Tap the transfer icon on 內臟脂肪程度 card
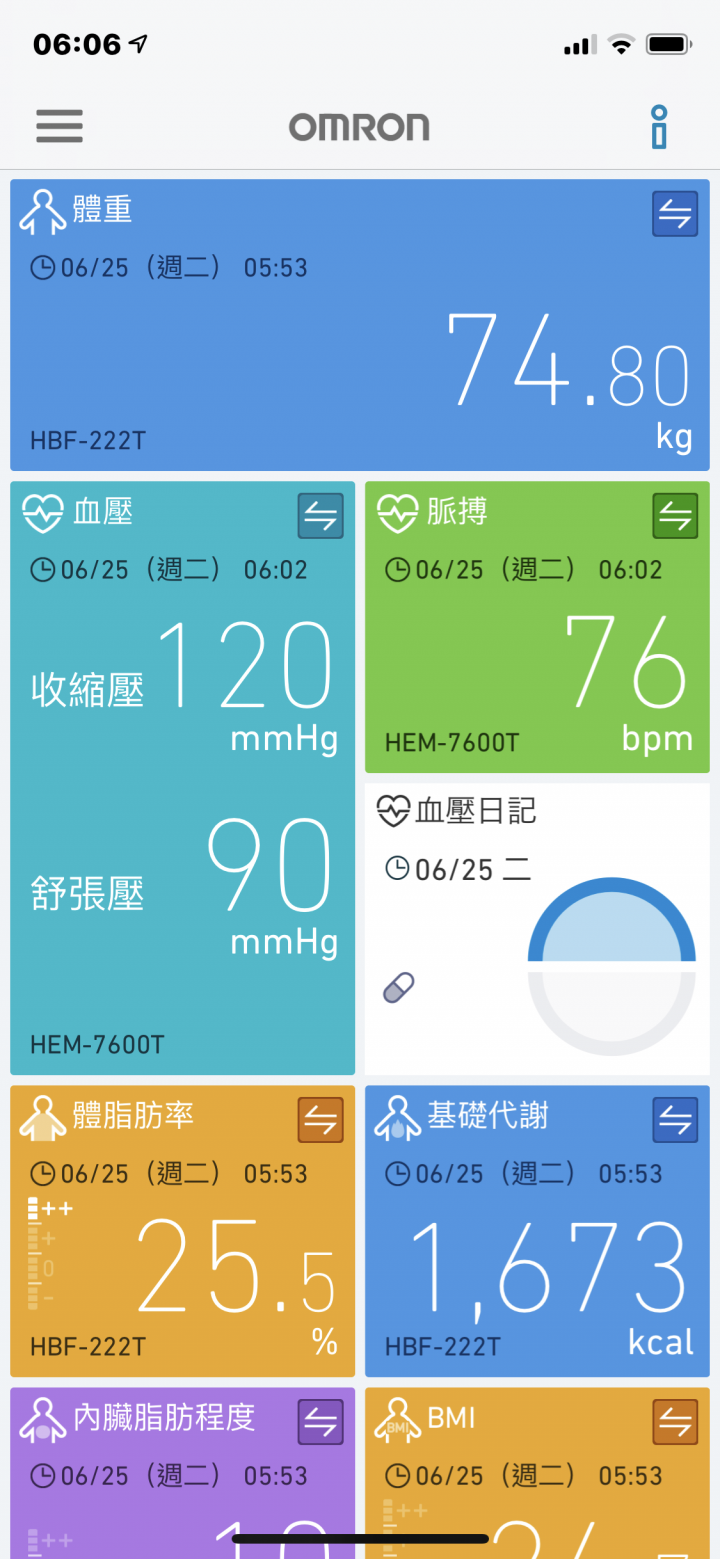The height and width of the screenshot is (1559, 720). point(320,1422)
